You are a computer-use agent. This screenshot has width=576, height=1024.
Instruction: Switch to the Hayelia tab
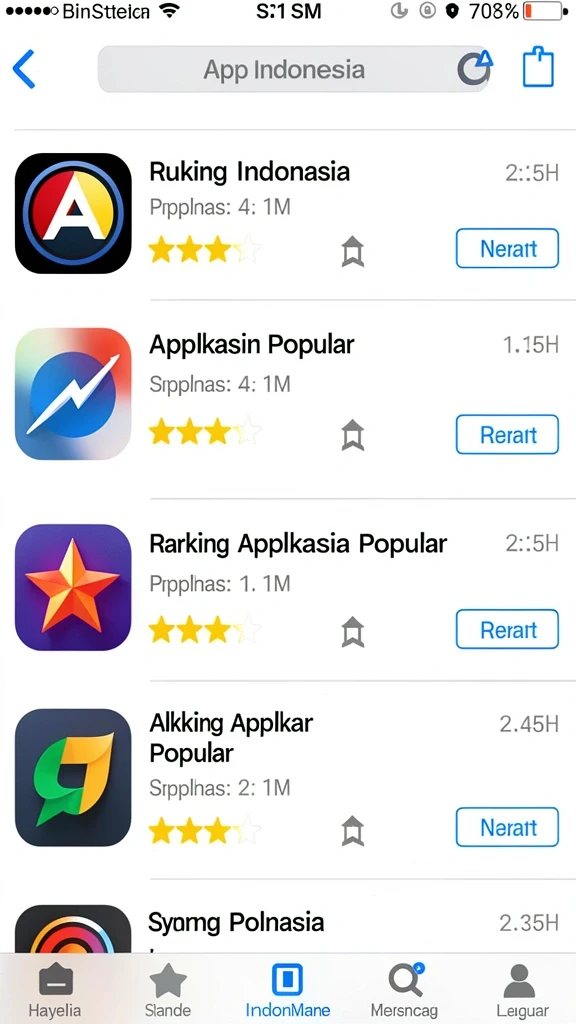pos(55,990)
